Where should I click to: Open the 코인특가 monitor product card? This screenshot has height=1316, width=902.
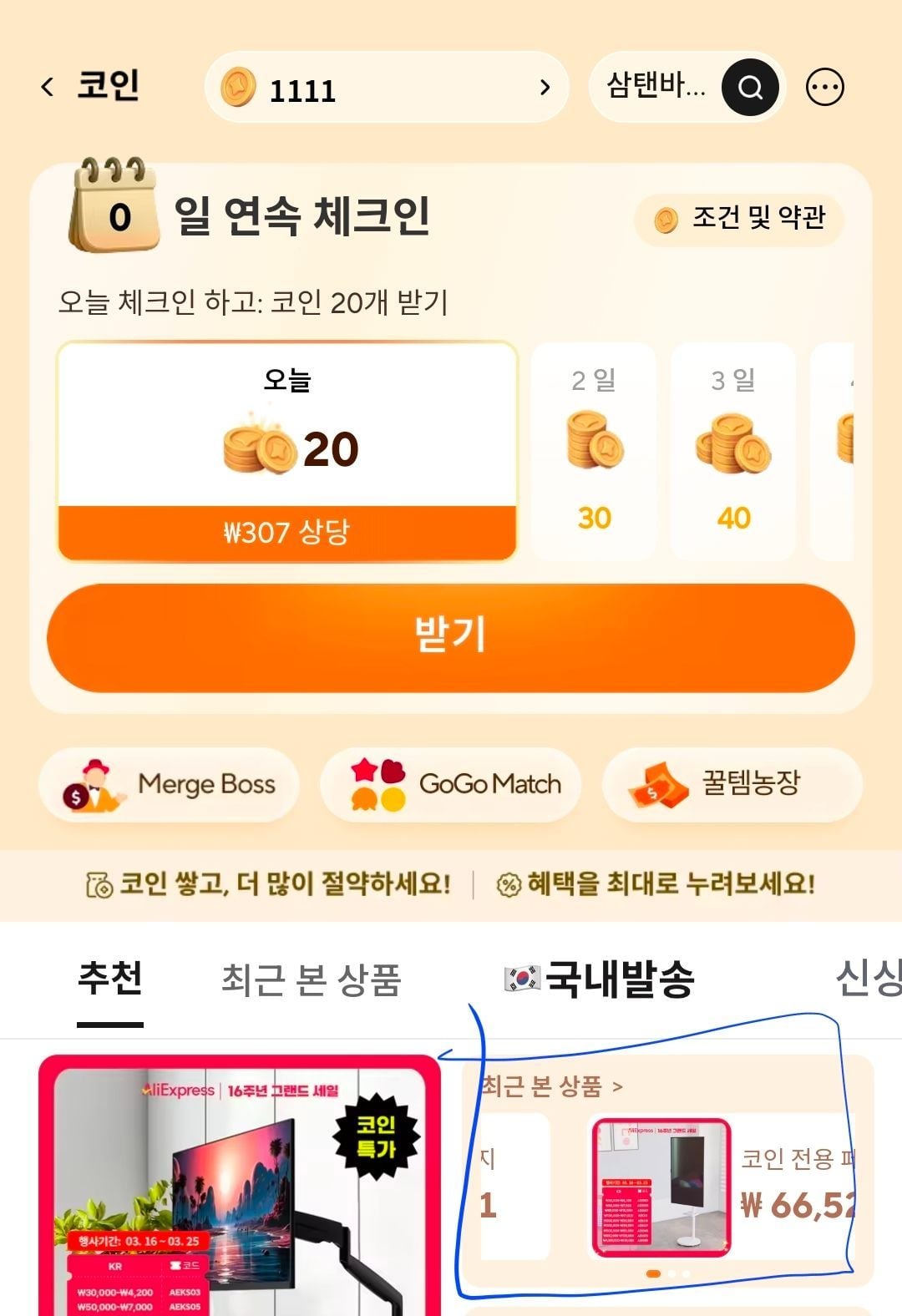[x=240, y=1186]
